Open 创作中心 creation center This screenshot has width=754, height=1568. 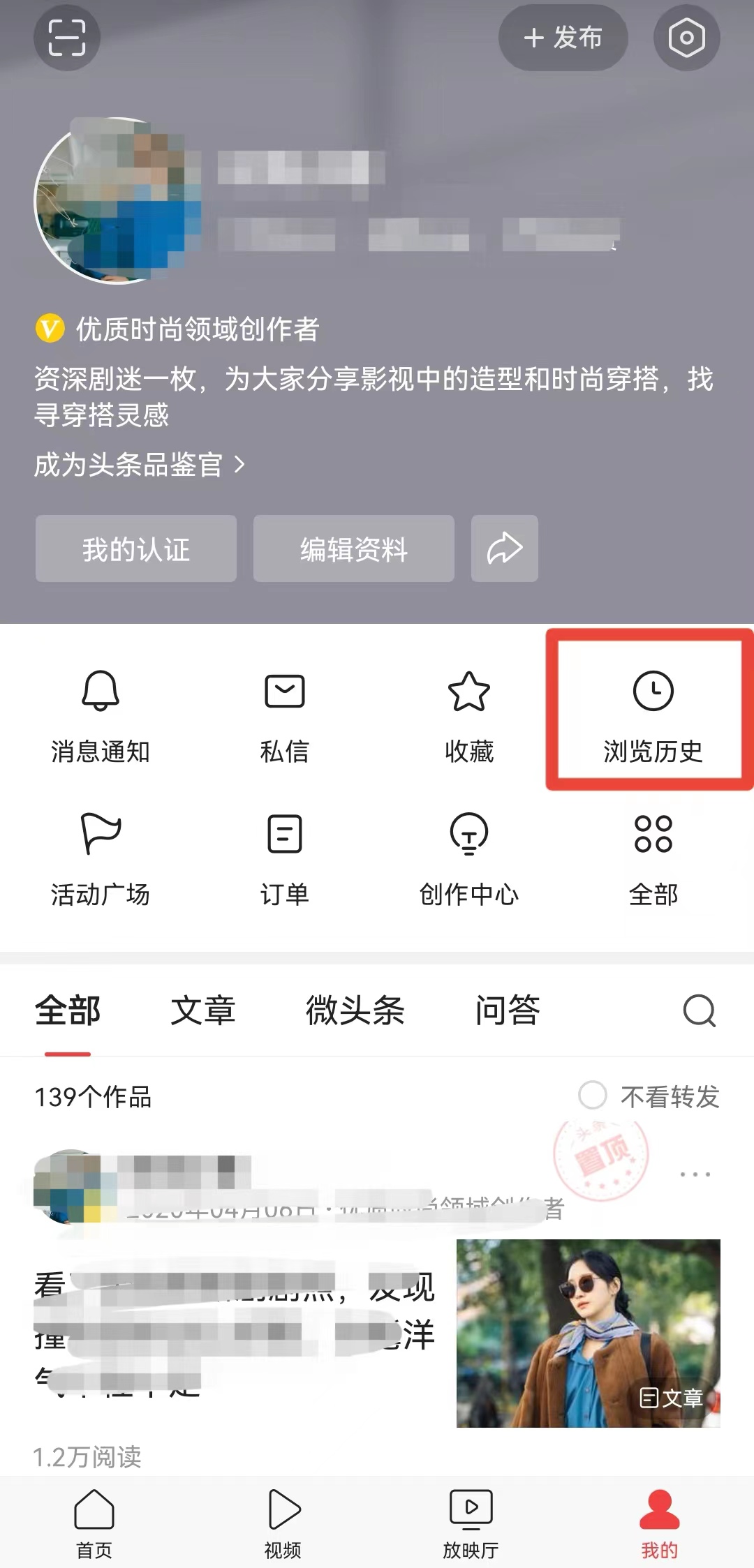point(469,858)
